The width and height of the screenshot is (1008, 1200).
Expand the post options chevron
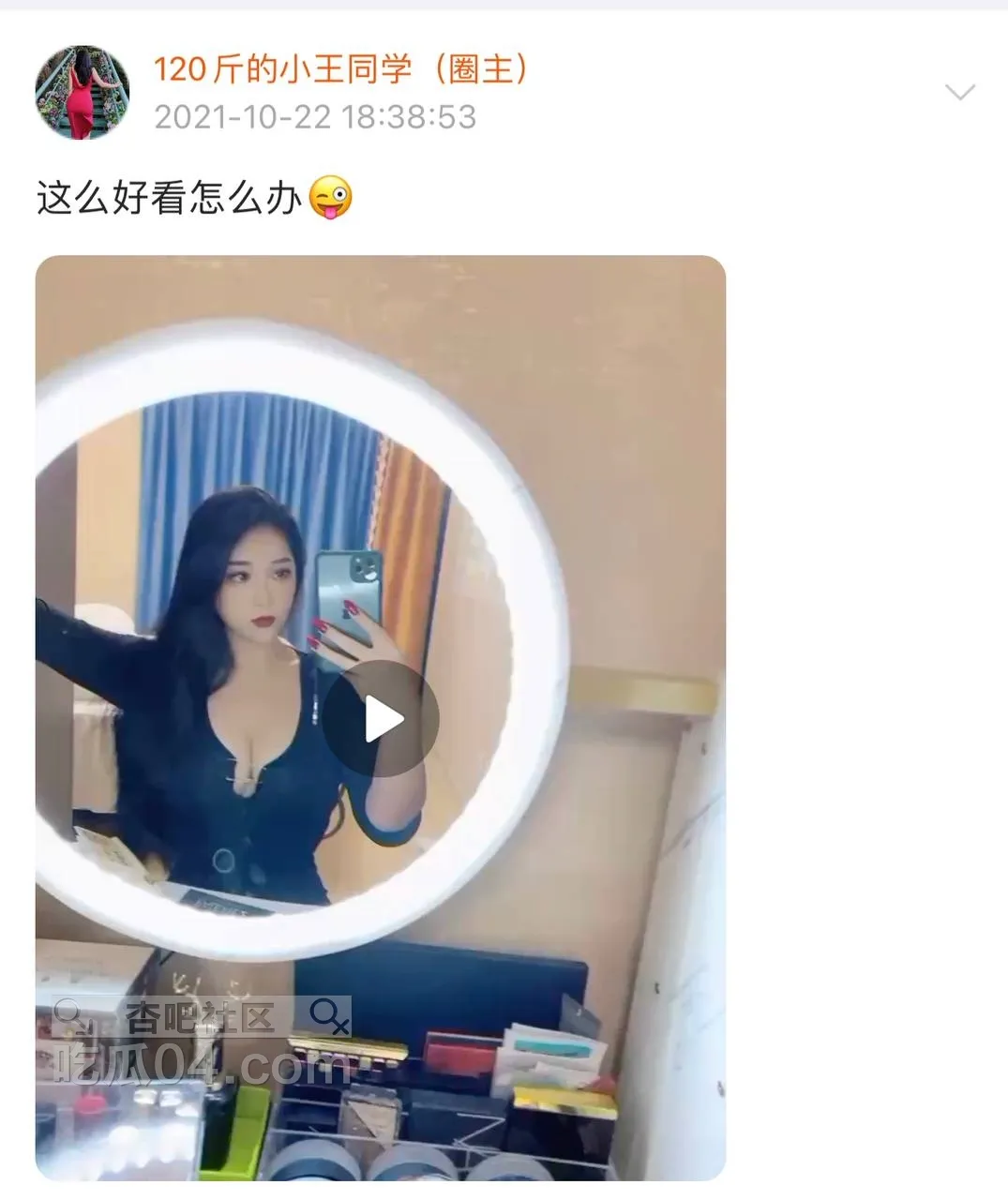pyautogui.click(x=959, y=92)
